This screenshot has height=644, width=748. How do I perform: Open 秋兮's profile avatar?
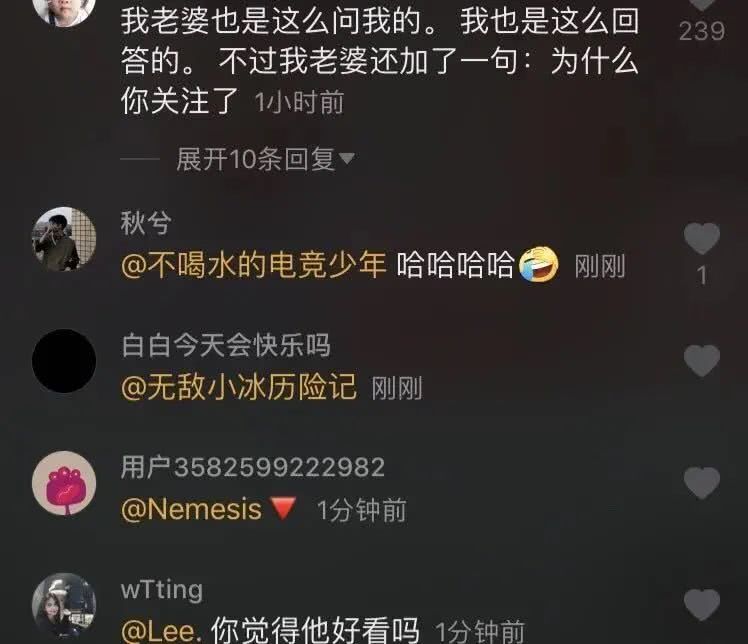pyautogui.click(x=64, y=239)
